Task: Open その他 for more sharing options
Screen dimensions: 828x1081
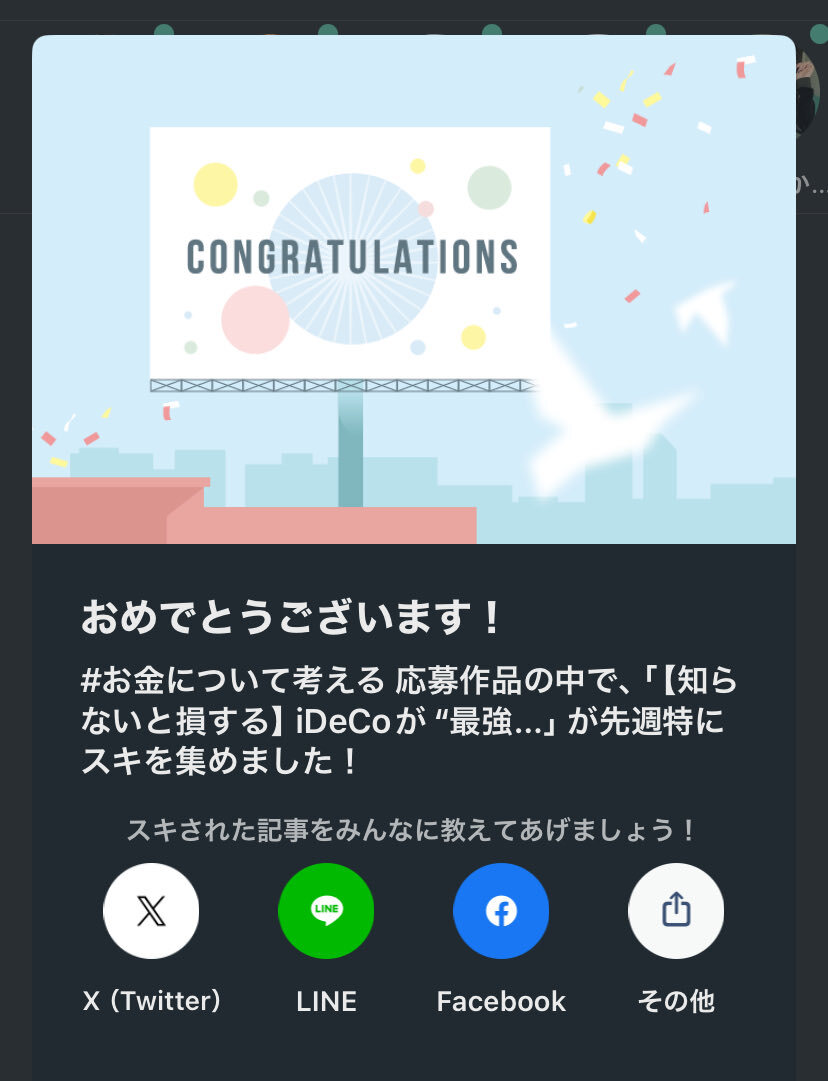Action: click(x=676, y=911)
